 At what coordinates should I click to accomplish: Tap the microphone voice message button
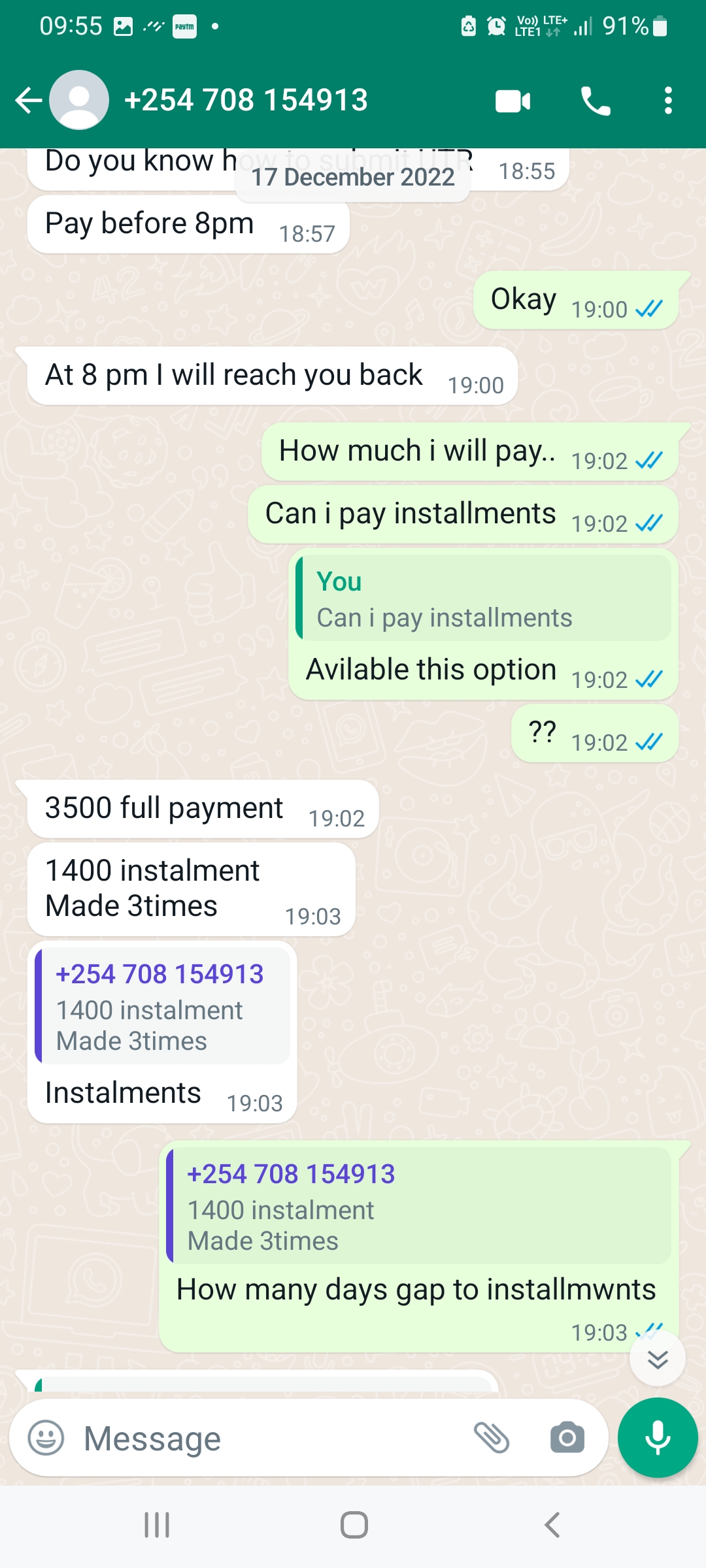click(657, 1438)
